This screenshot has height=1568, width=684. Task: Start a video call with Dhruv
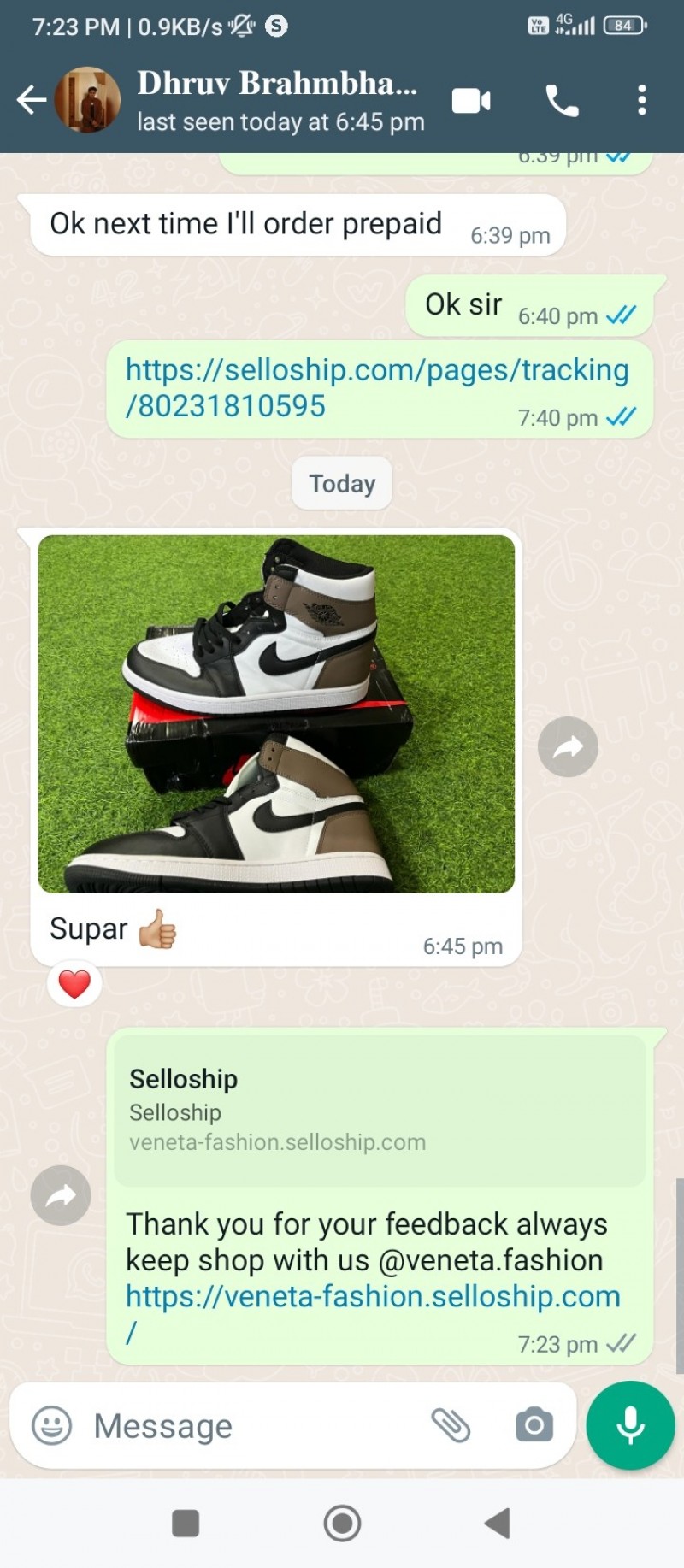[471, 101]
